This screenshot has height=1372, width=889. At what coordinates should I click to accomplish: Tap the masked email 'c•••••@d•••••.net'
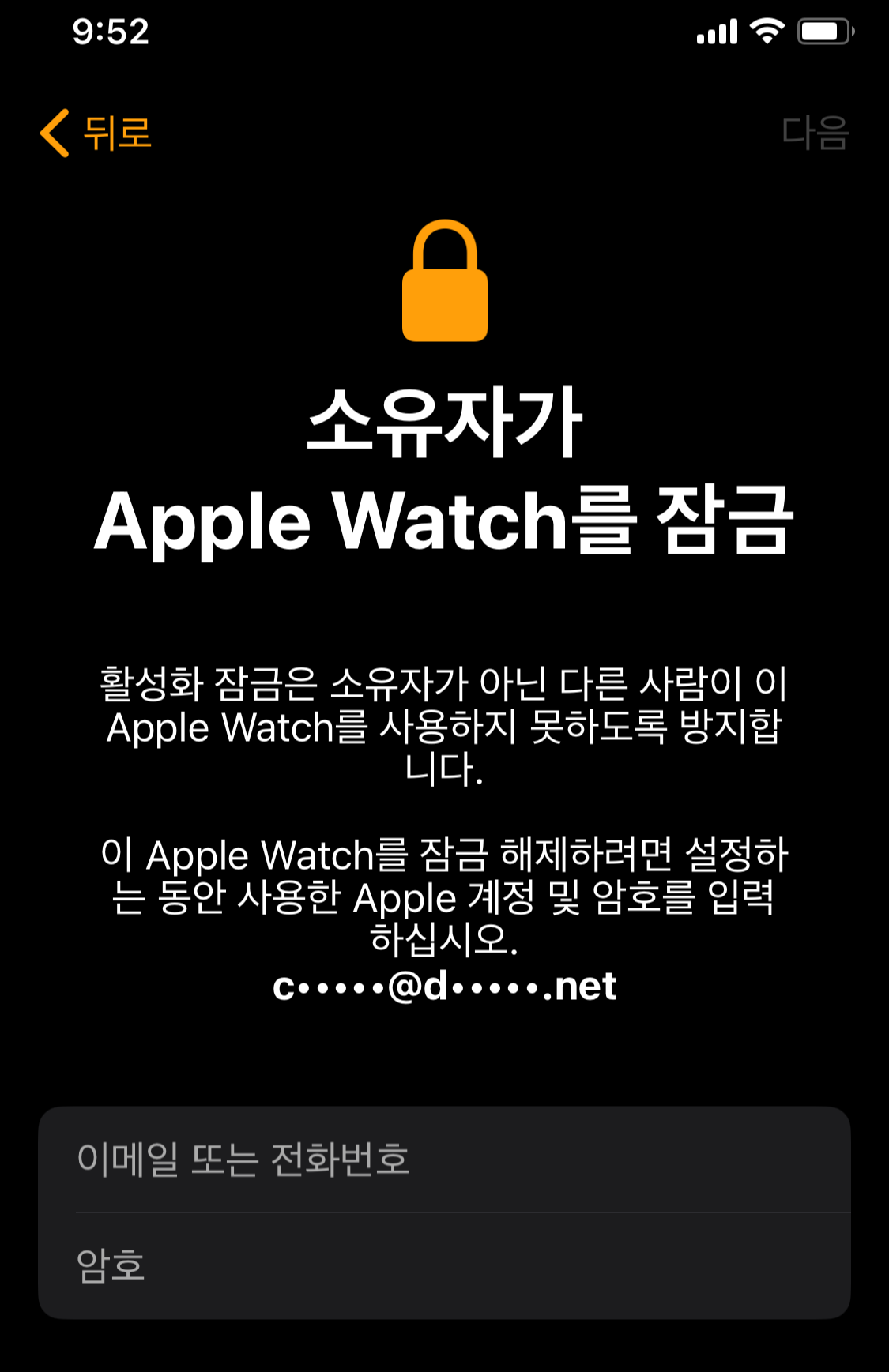(x=444, y=986)
